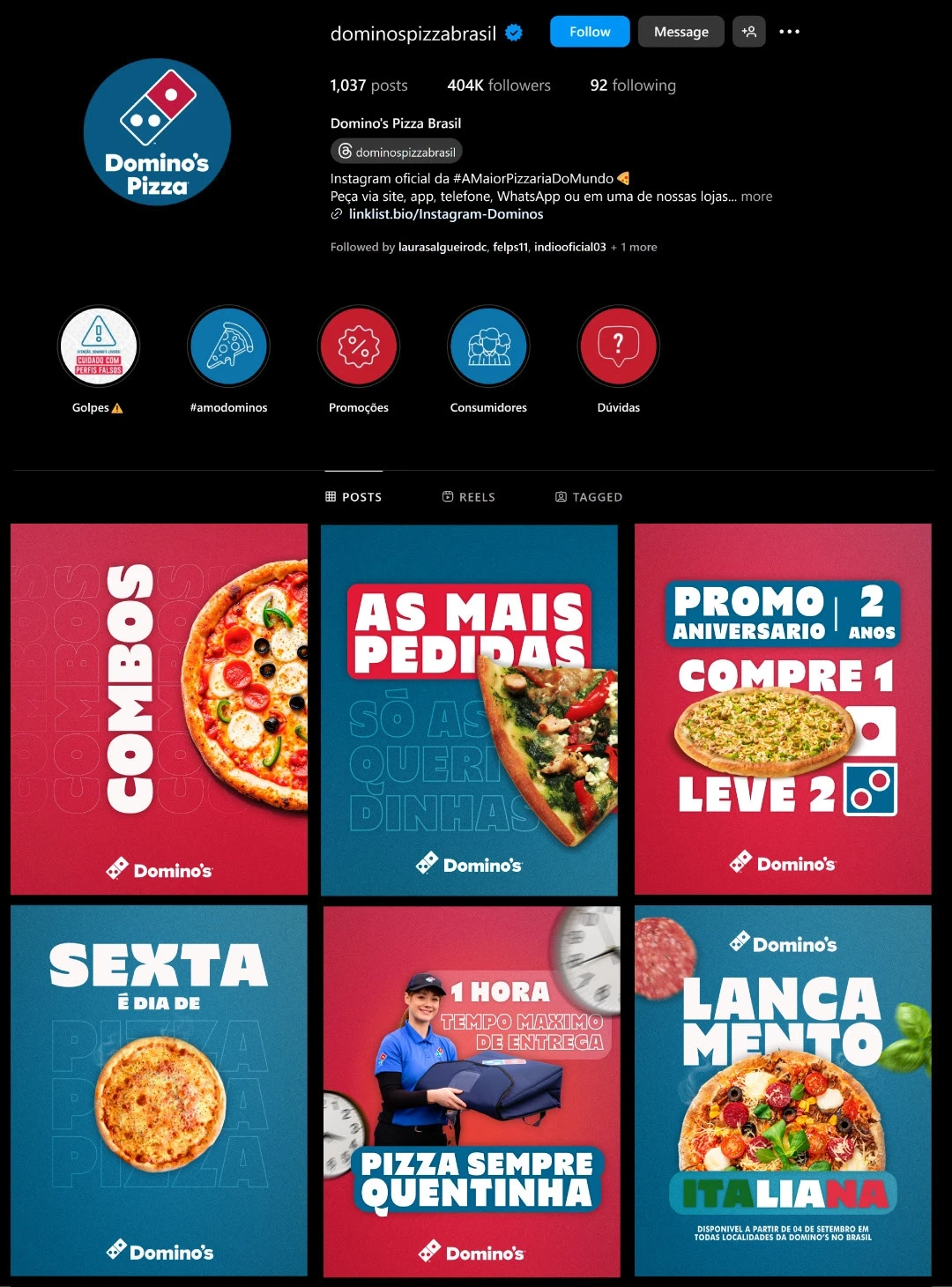Tap the Message button
Viewport: 952px width, 1287px height.
[x=681, y=32]
